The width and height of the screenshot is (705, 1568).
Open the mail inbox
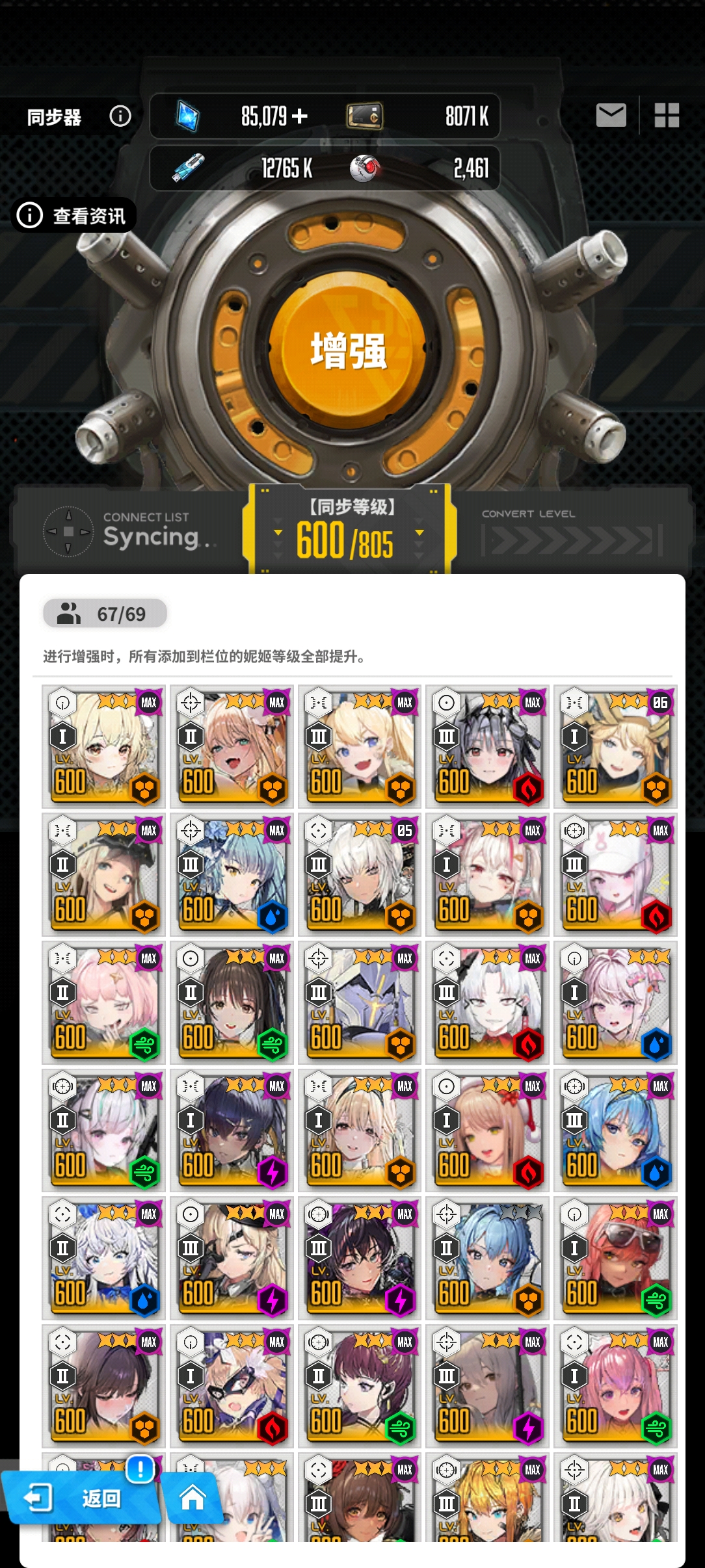pyautogui.click(x=611, y=116)
